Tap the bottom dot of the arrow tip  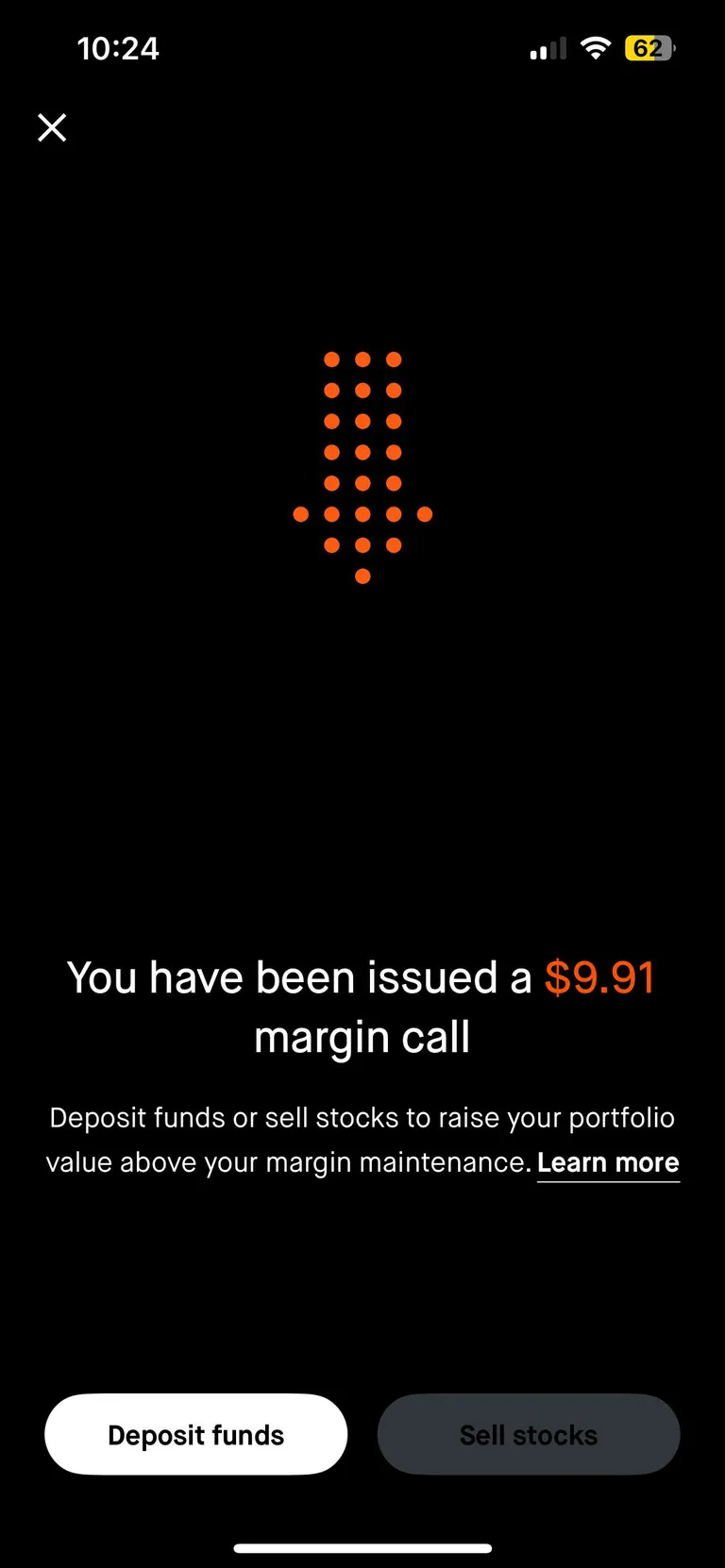click(x=362, y=575)
